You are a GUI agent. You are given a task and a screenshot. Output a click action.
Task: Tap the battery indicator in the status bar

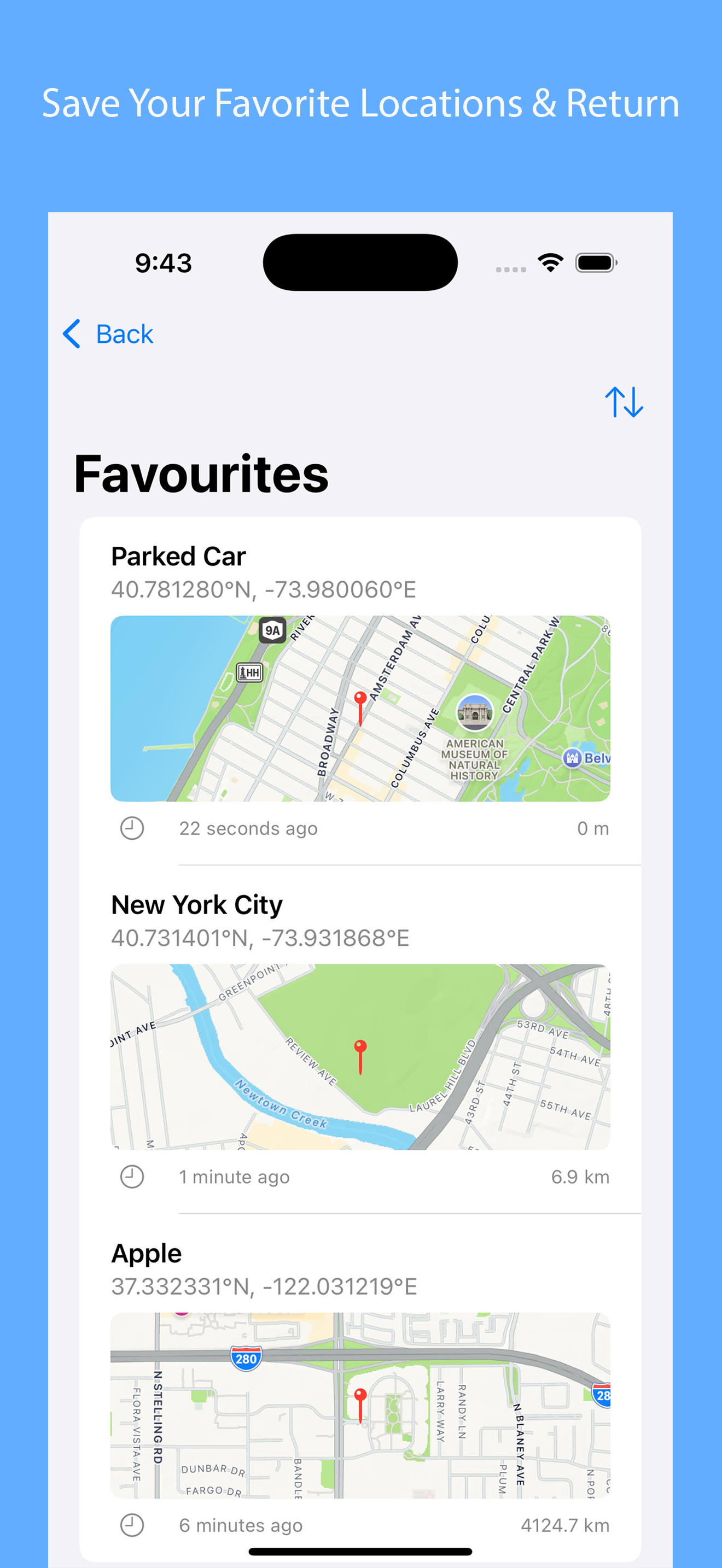(x=595, y=262)
